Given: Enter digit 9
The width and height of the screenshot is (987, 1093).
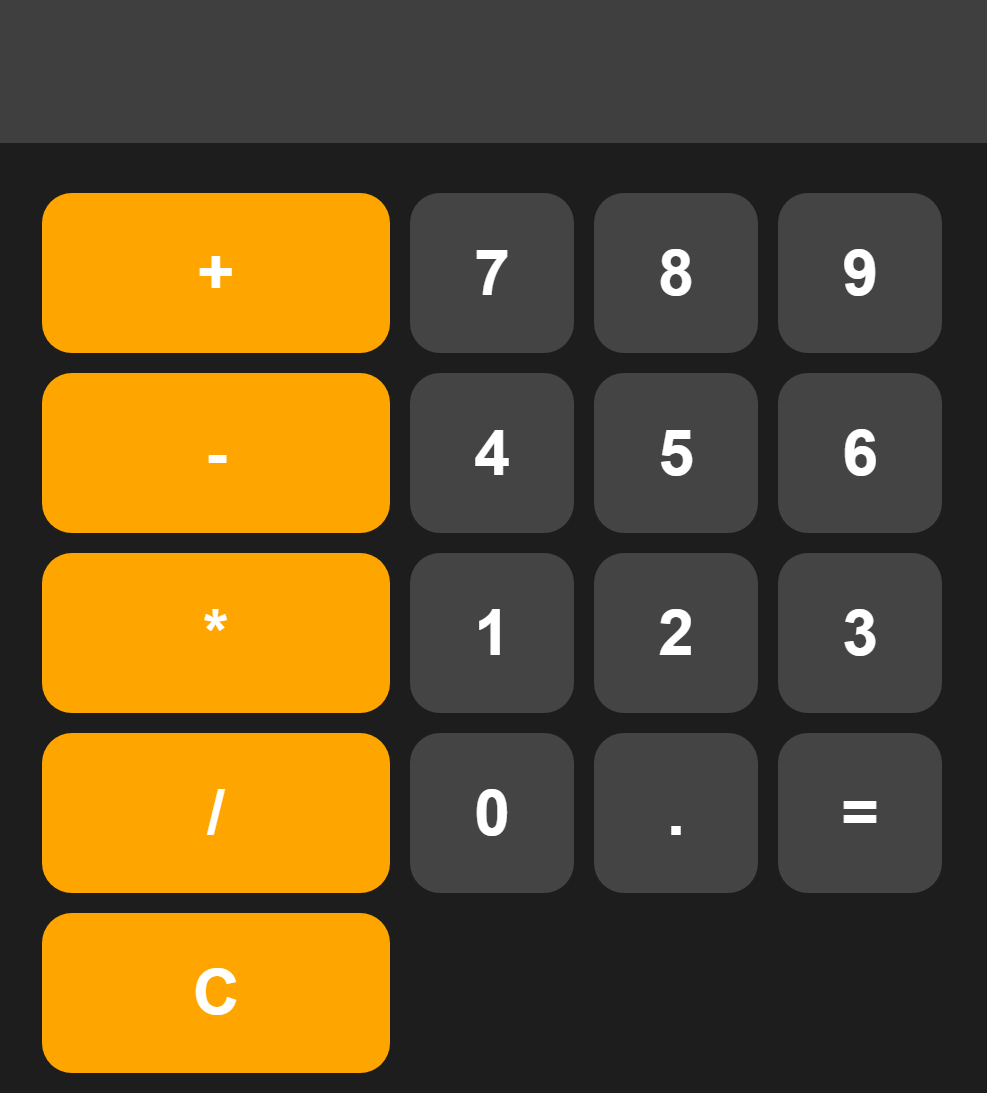Looking at the screenshot, I should pos(860,273).
